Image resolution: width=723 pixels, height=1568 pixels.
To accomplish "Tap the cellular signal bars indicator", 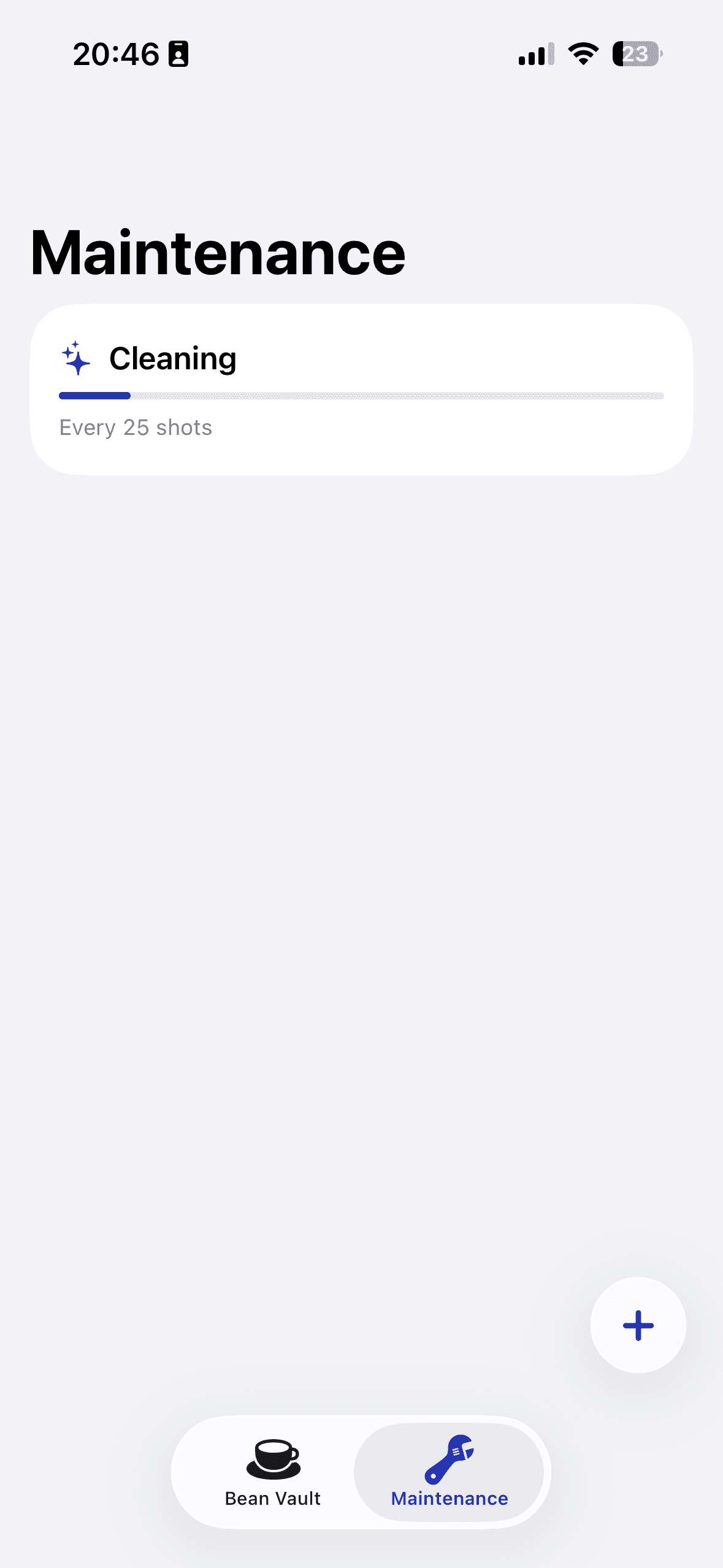I will [x=532, y=55].
